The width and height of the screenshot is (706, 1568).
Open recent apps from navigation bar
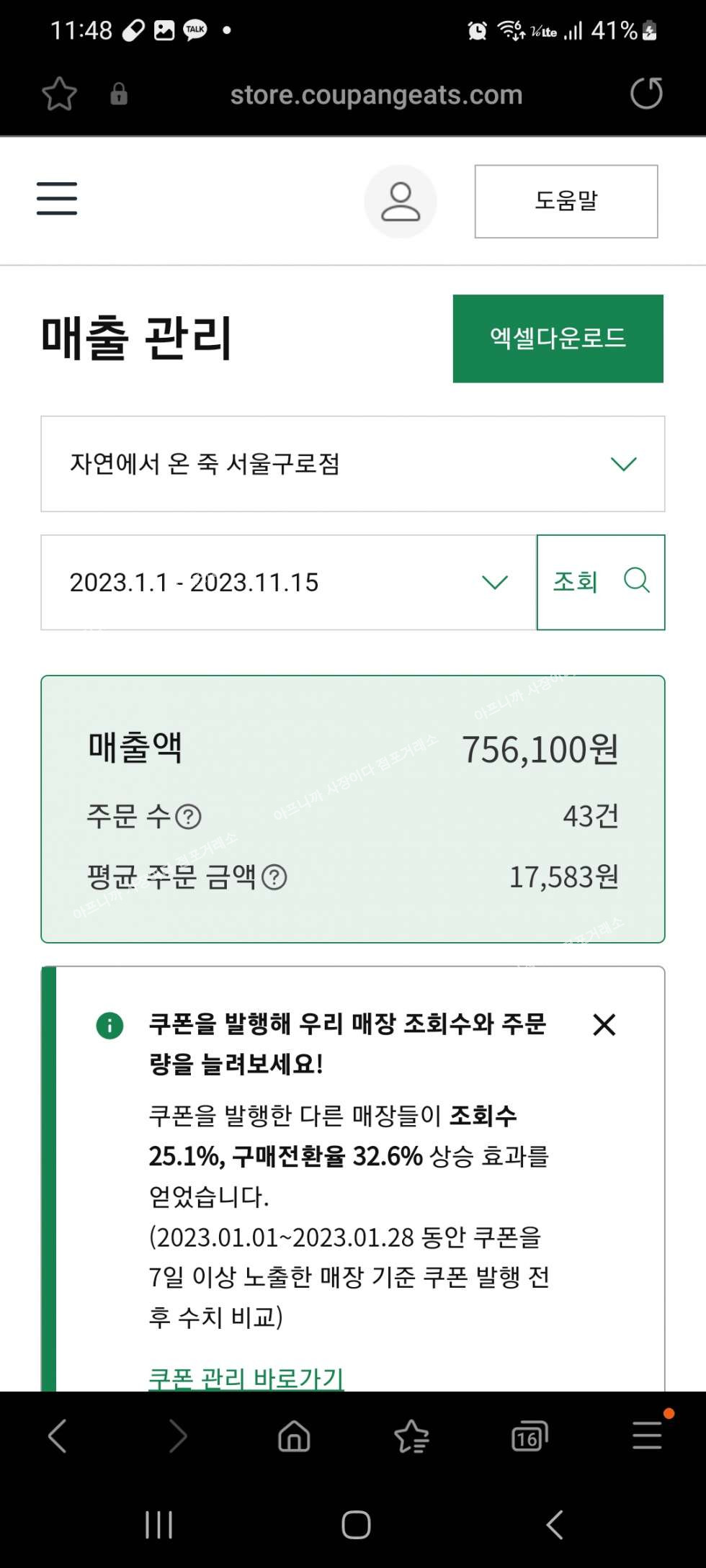(x=158, y=1524)
